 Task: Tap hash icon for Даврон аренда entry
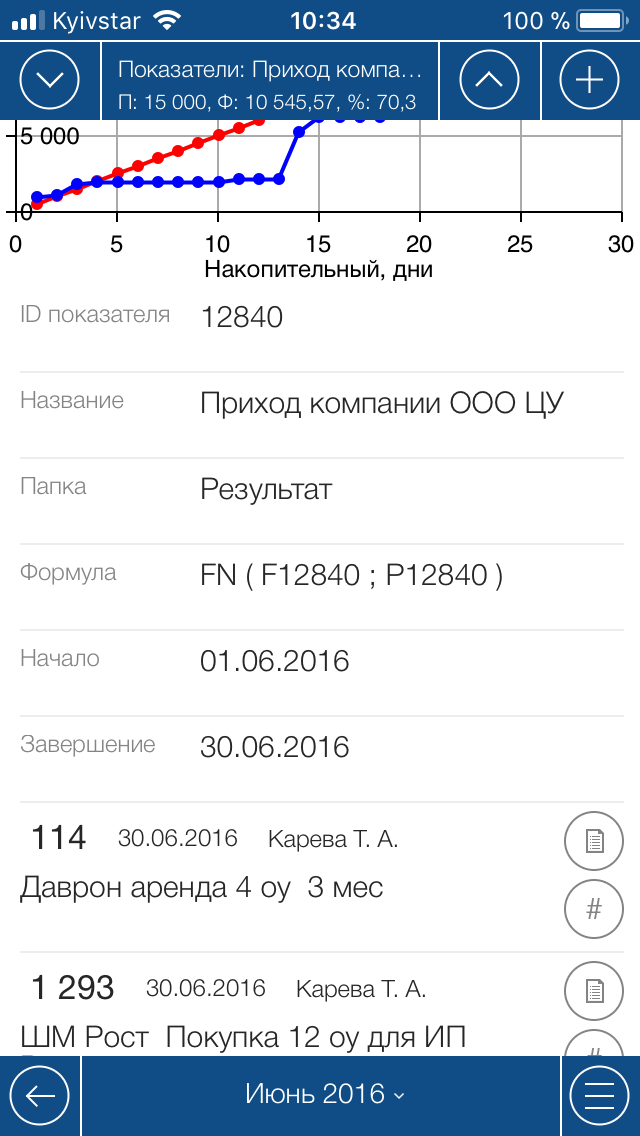point(594,910)
